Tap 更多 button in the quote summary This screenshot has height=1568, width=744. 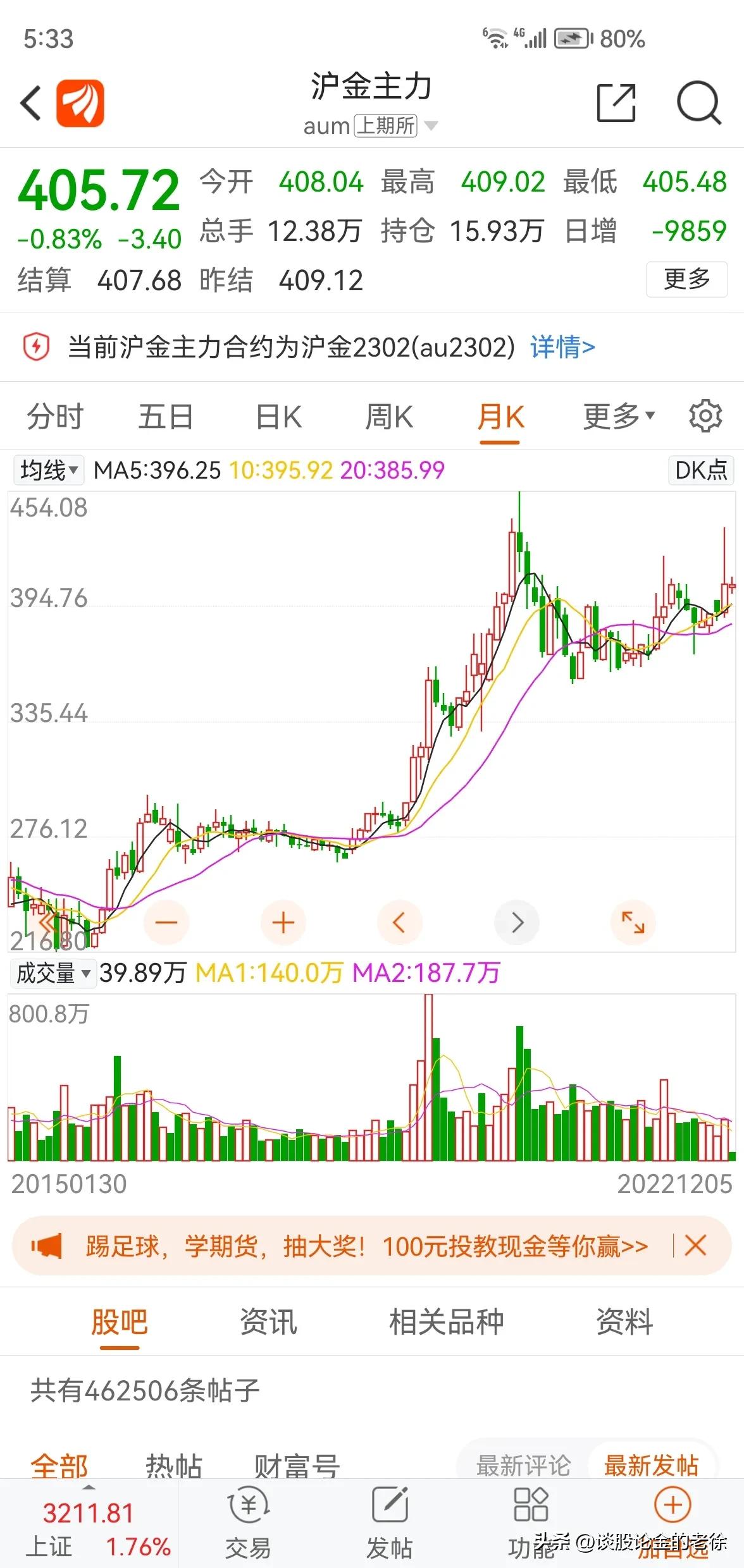pyautogui.click(x=686, y=279)
